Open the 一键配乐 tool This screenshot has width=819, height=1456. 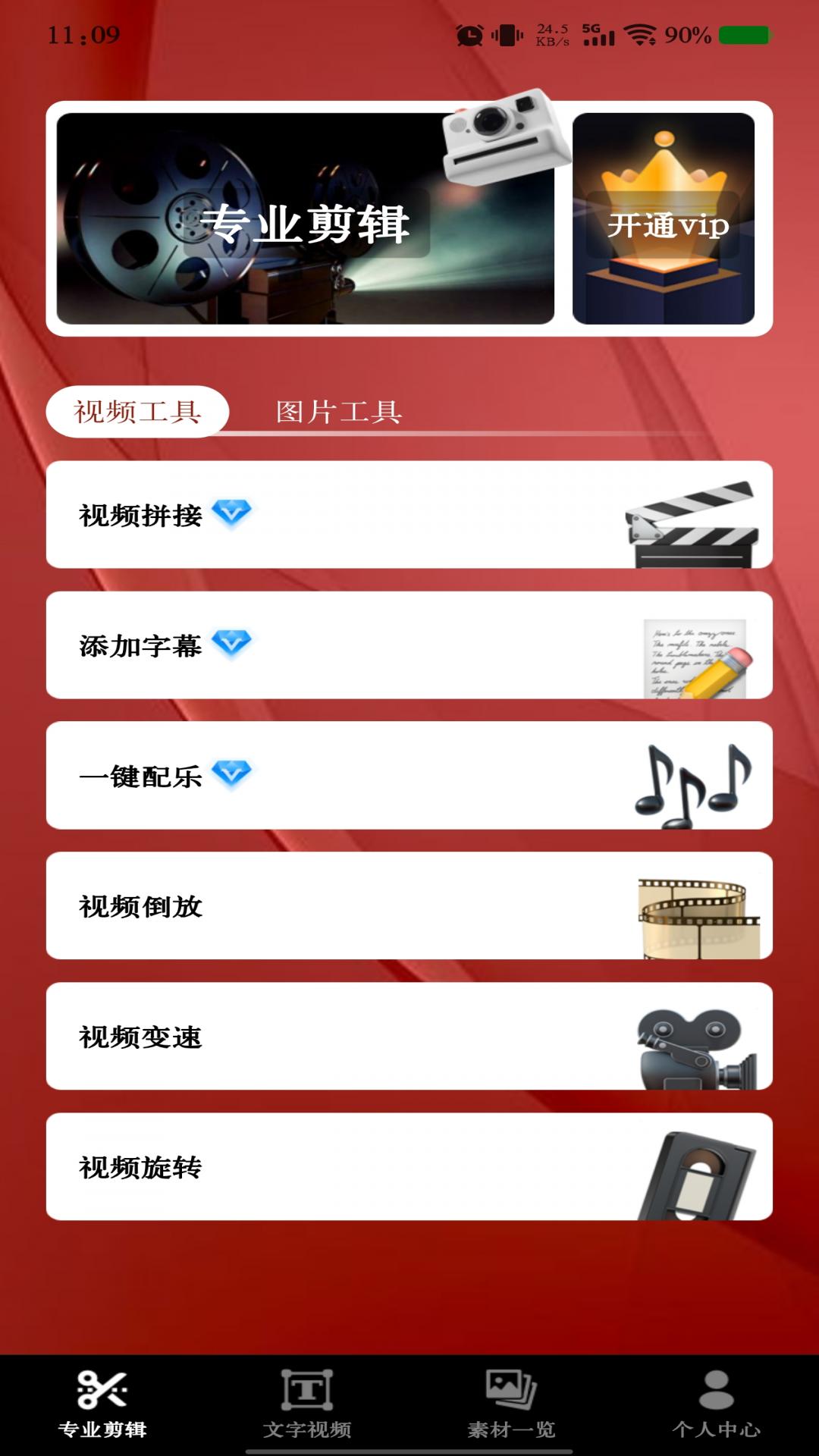point(409,776)
